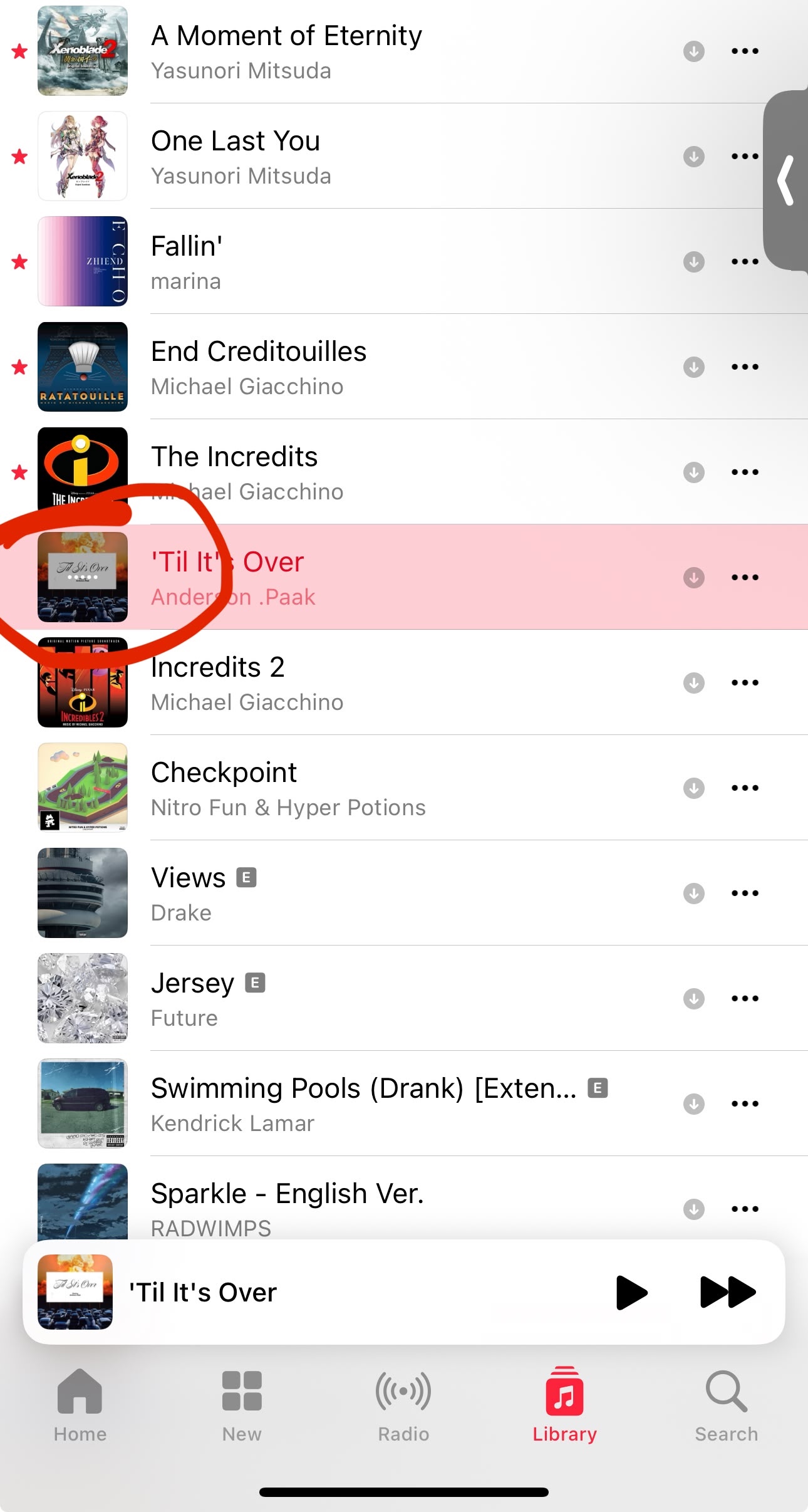
Task: Open more options for One Last You
Action: click(745, 156)
